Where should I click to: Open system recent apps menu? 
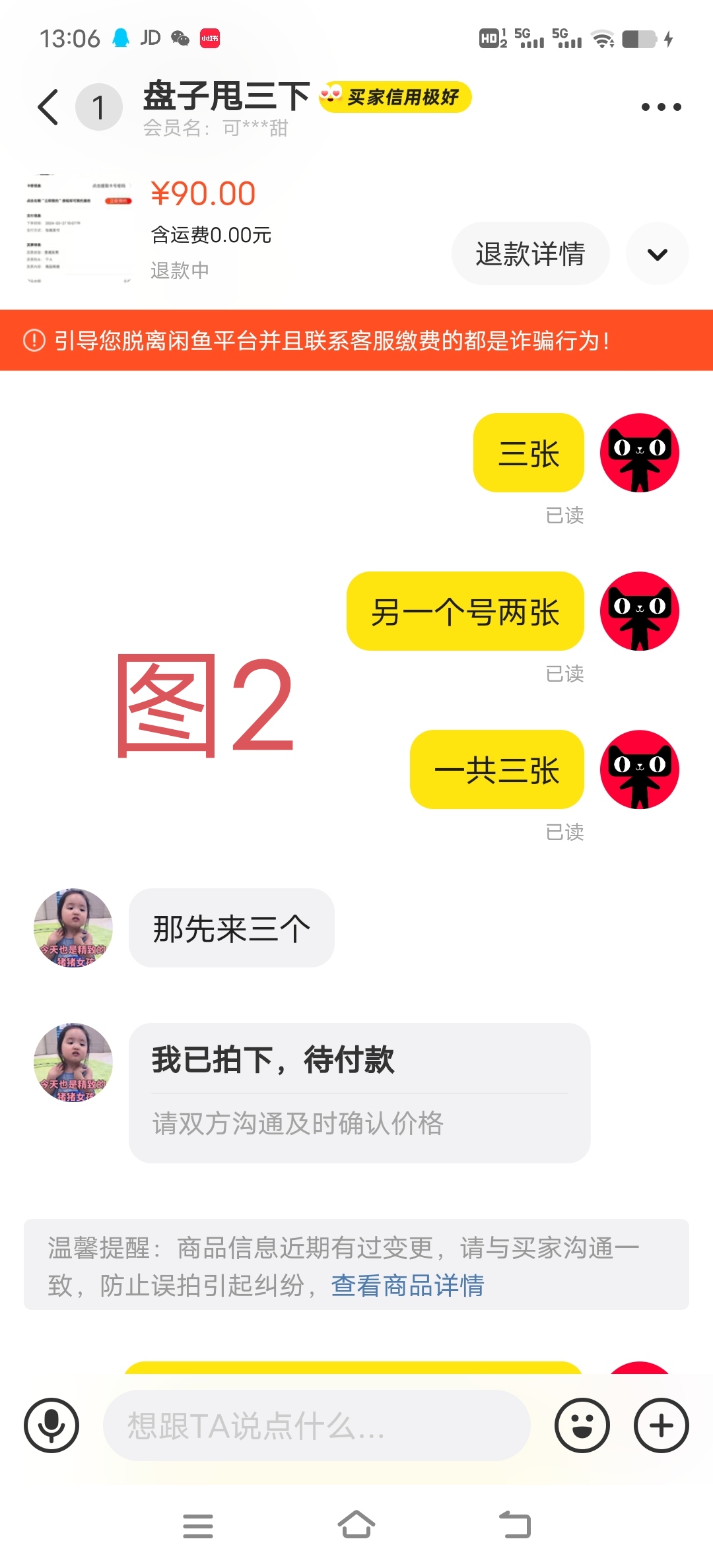198,1526
